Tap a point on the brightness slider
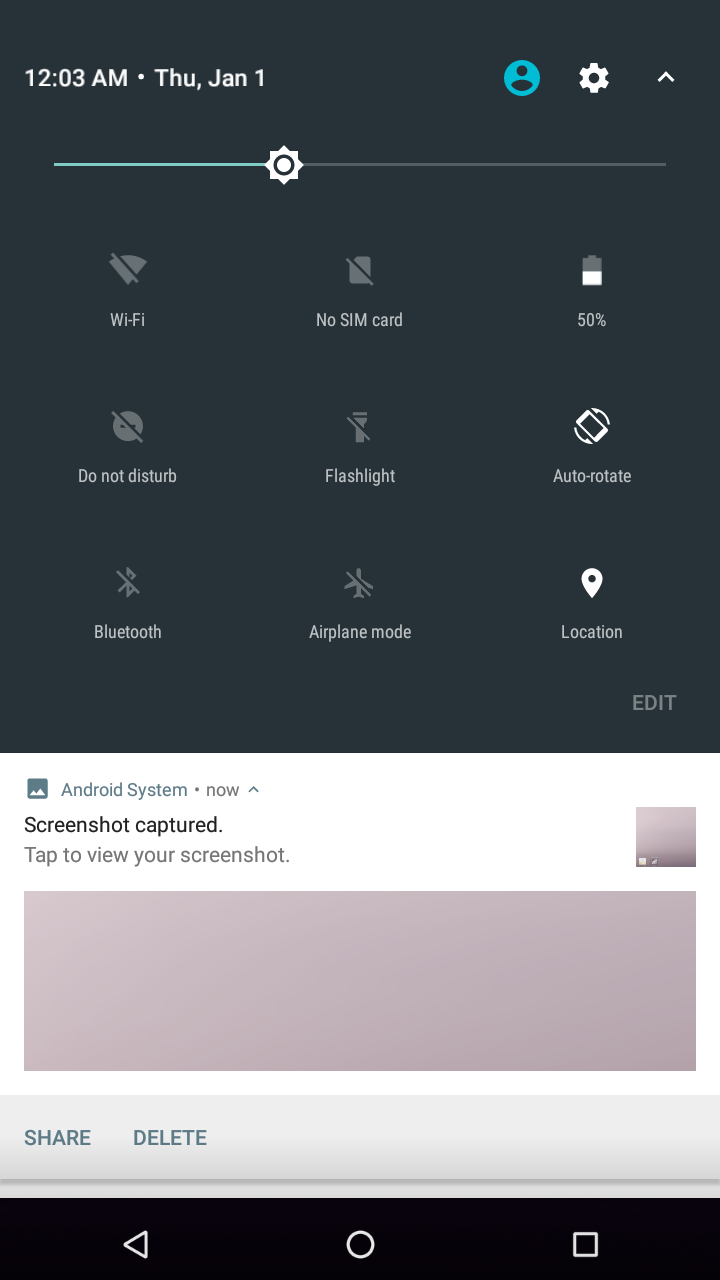 pos(360,164)
